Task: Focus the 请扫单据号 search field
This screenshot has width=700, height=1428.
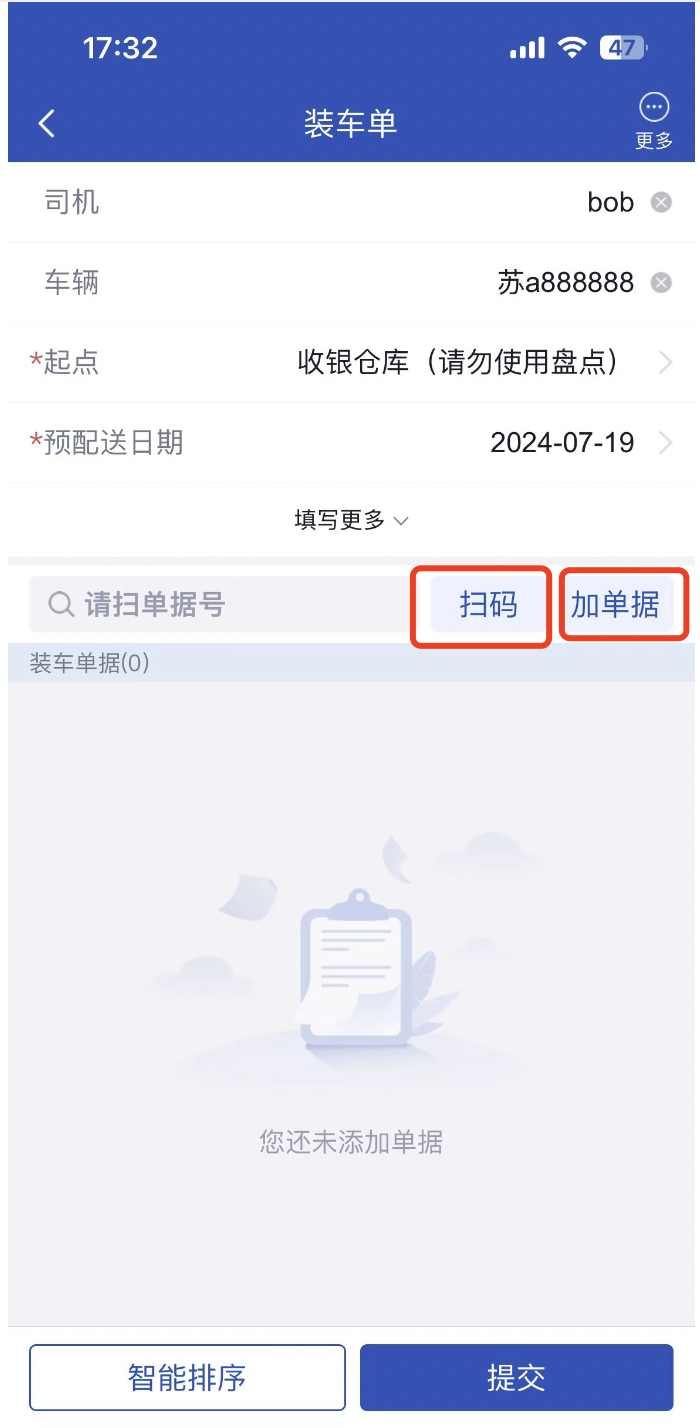Action: (230, 604)
